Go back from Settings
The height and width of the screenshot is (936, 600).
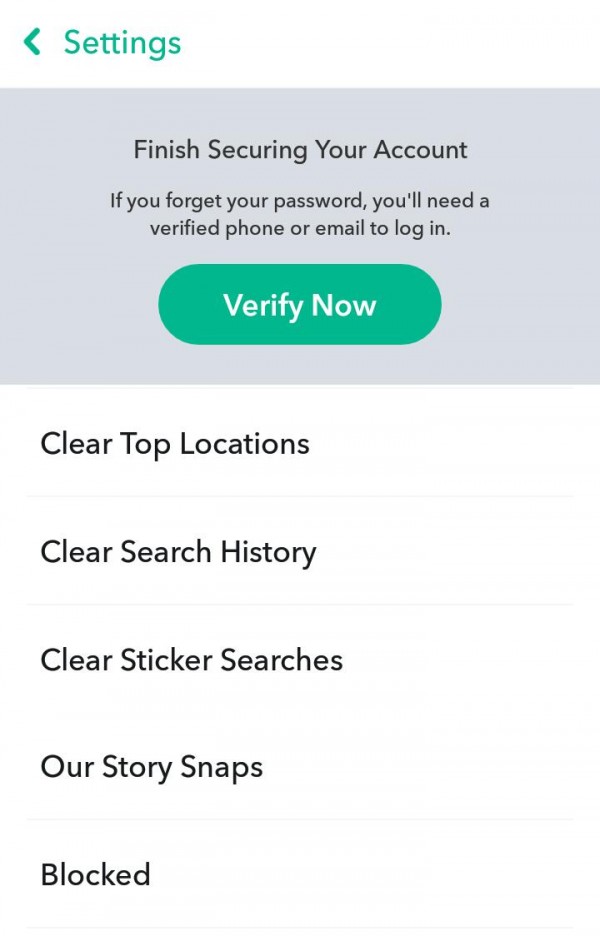point(33,42)
